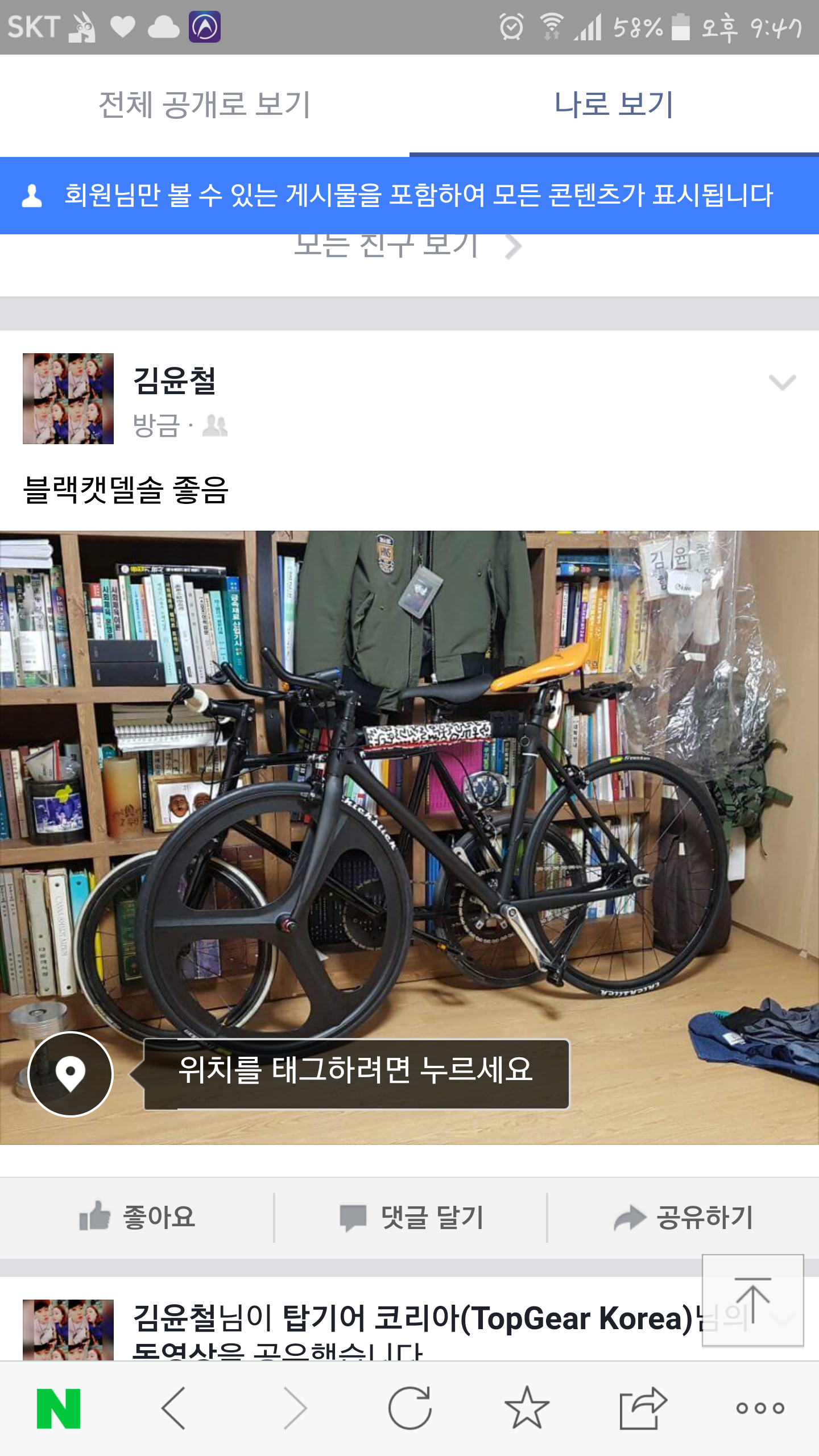The height and width of the screenshot is (1456, 819).
Task: Bookmark this page with the star
Action: click(527, 1408)
